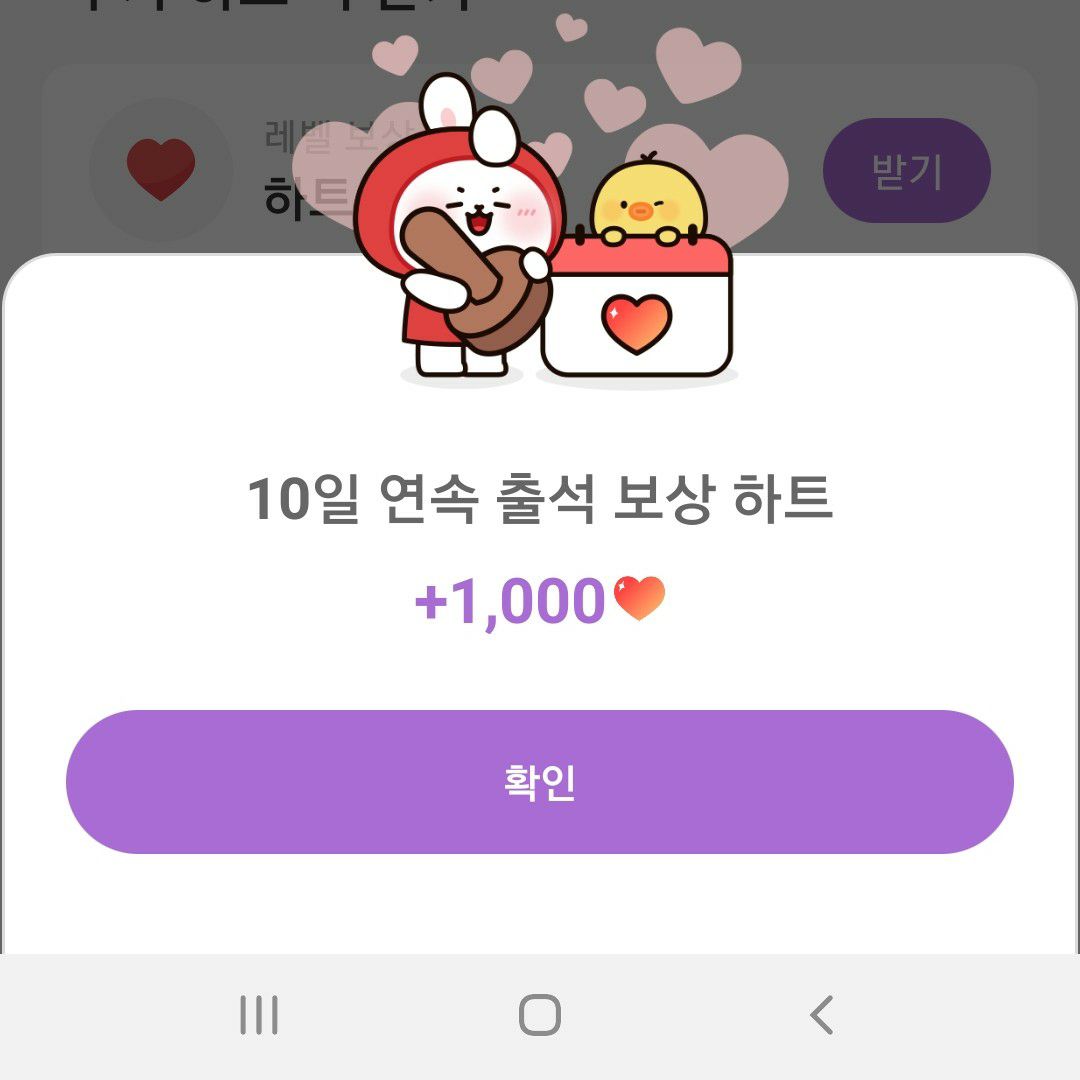
Task: Tap the 받기 button for the level reward
Action: tap(906, 171)
